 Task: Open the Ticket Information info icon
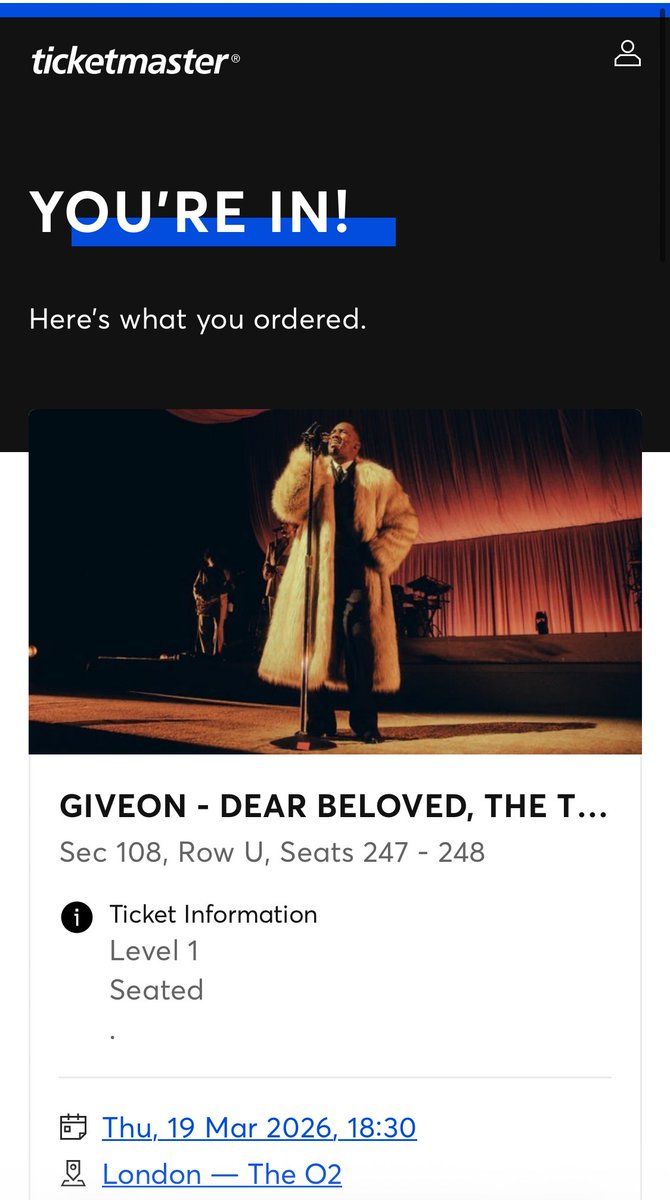[77, 916]
